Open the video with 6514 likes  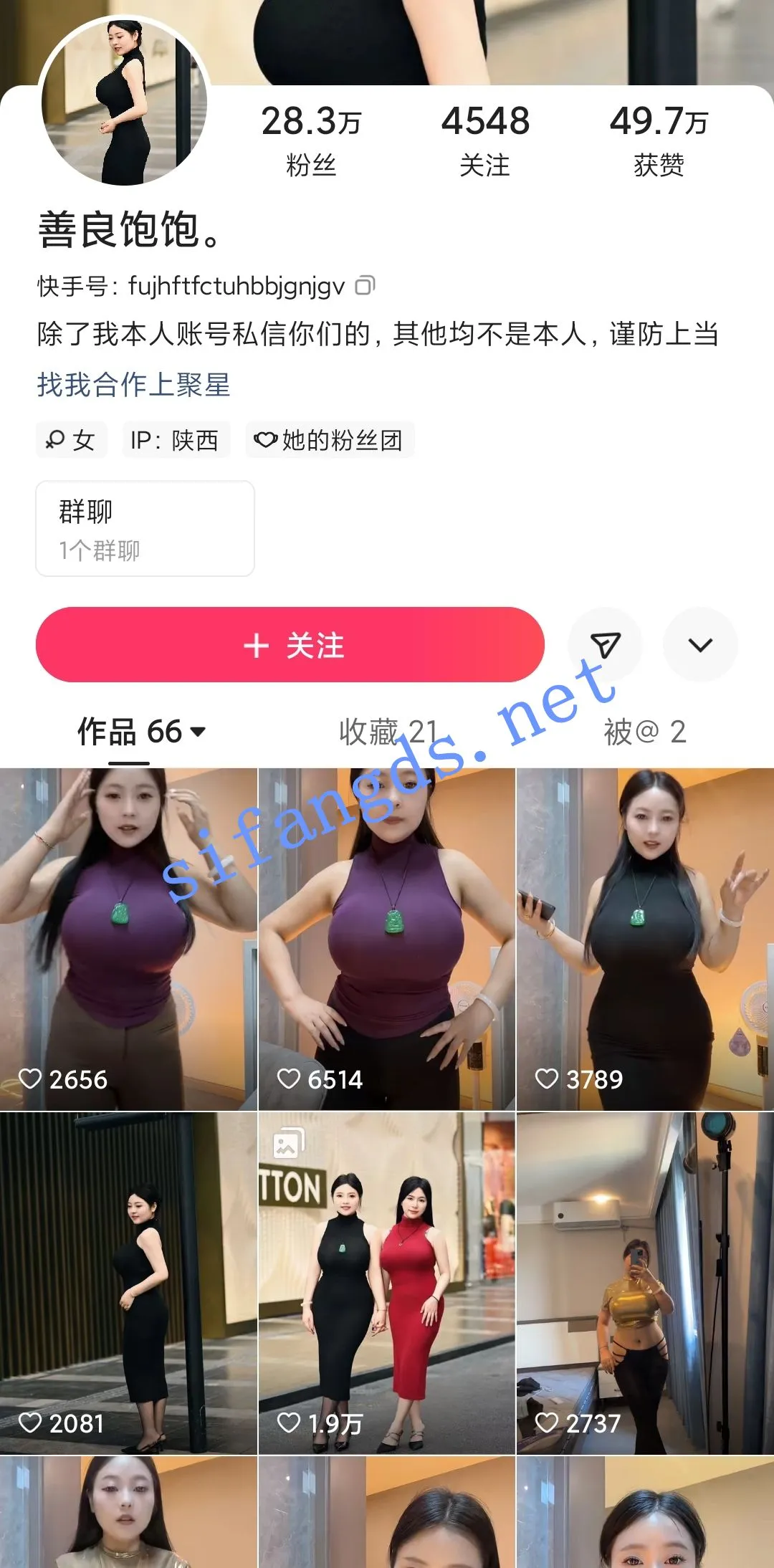tap(387, 939)
